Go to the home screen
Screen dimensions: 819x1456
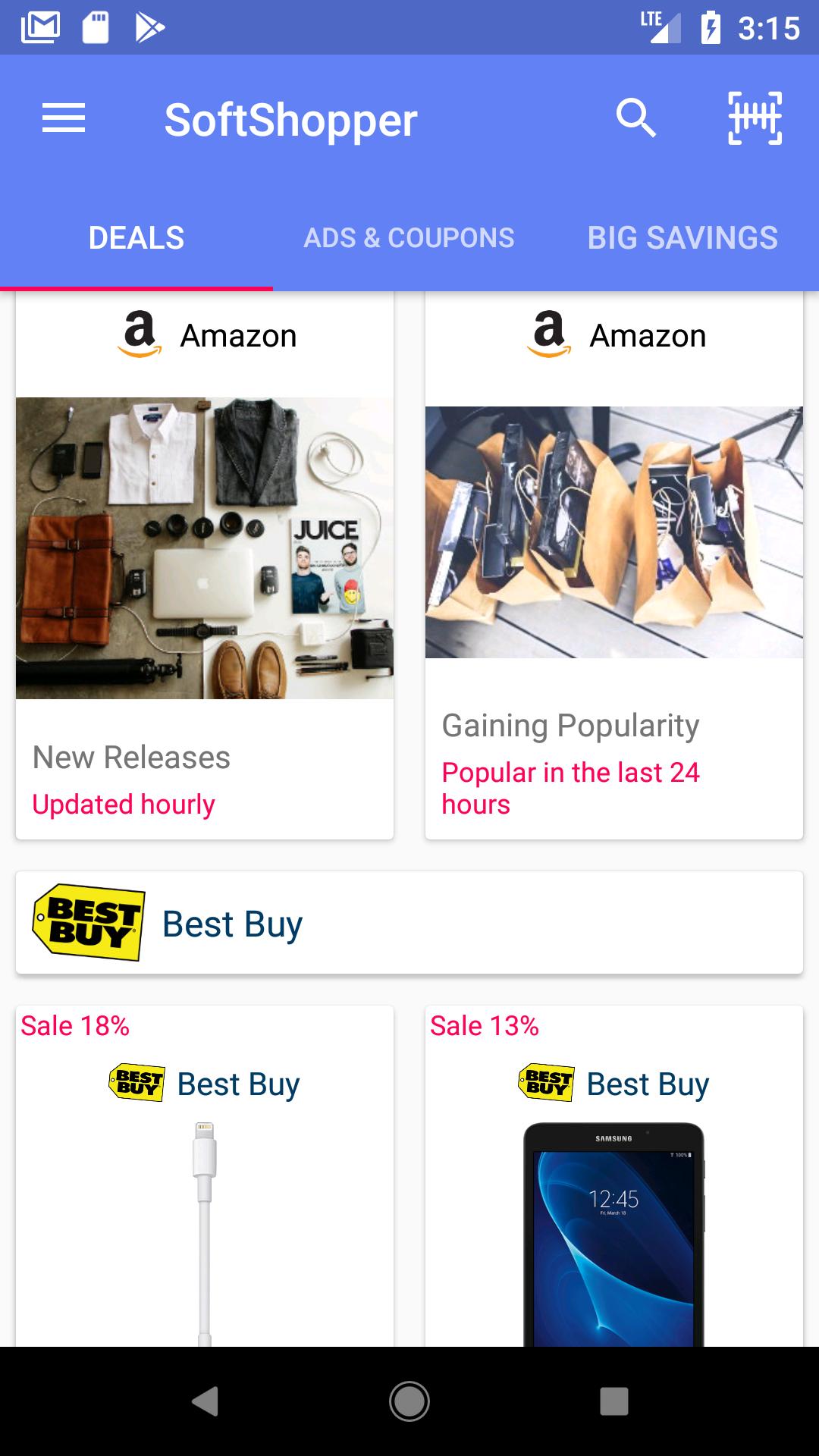tap(409, 1401)
